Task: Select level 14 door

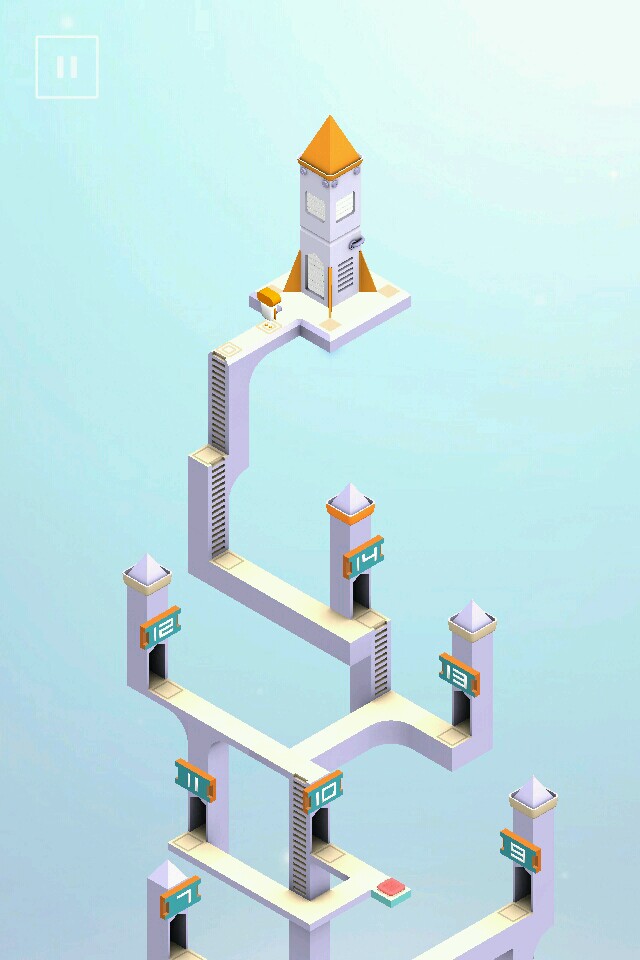Action: click(361, 590)
